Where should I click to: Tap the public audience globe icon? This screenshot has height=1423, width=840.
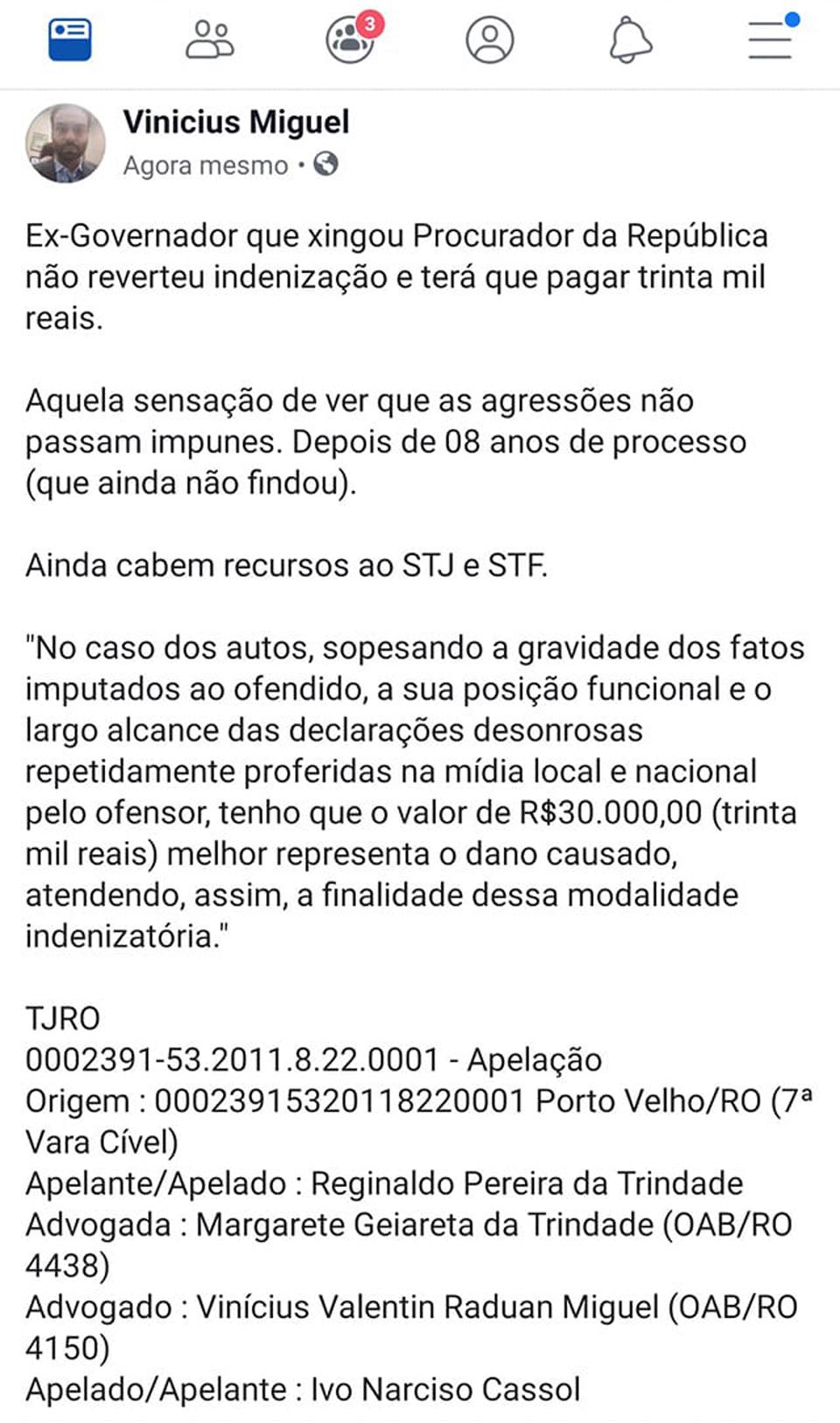[326, 164]
